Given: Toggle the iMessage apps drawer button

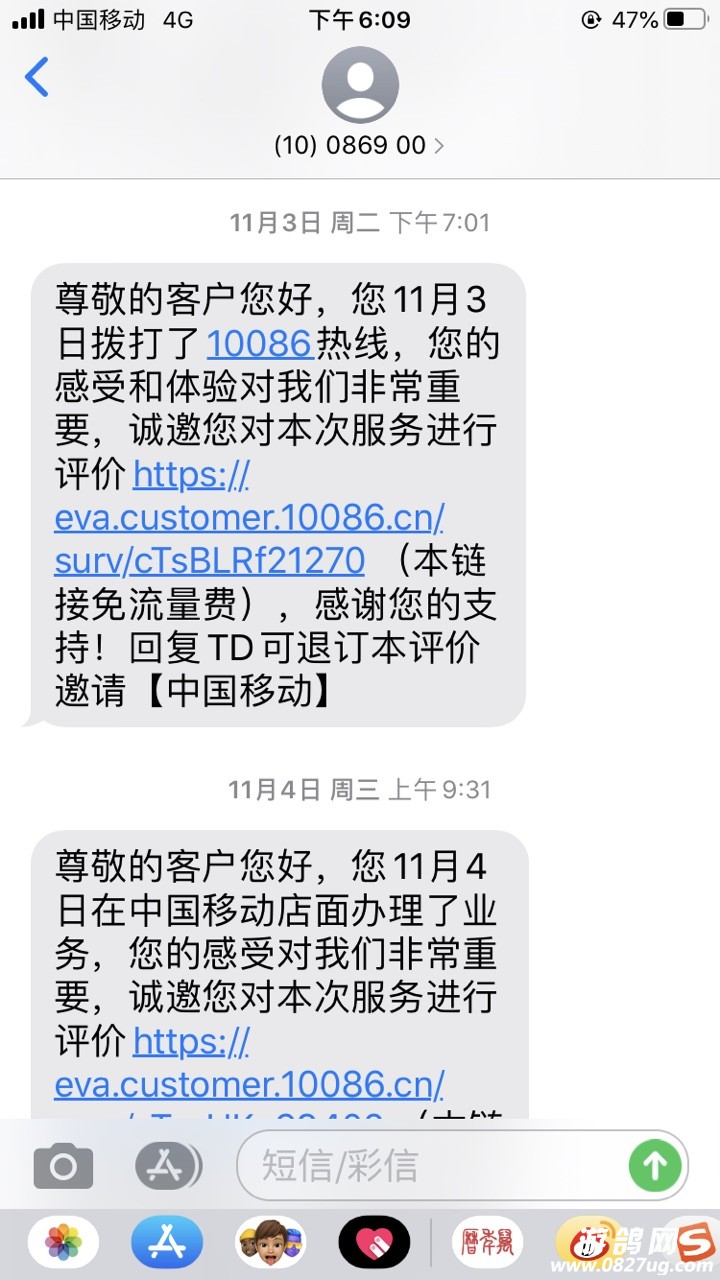Looking at the screenshot, I should 167,1166.
